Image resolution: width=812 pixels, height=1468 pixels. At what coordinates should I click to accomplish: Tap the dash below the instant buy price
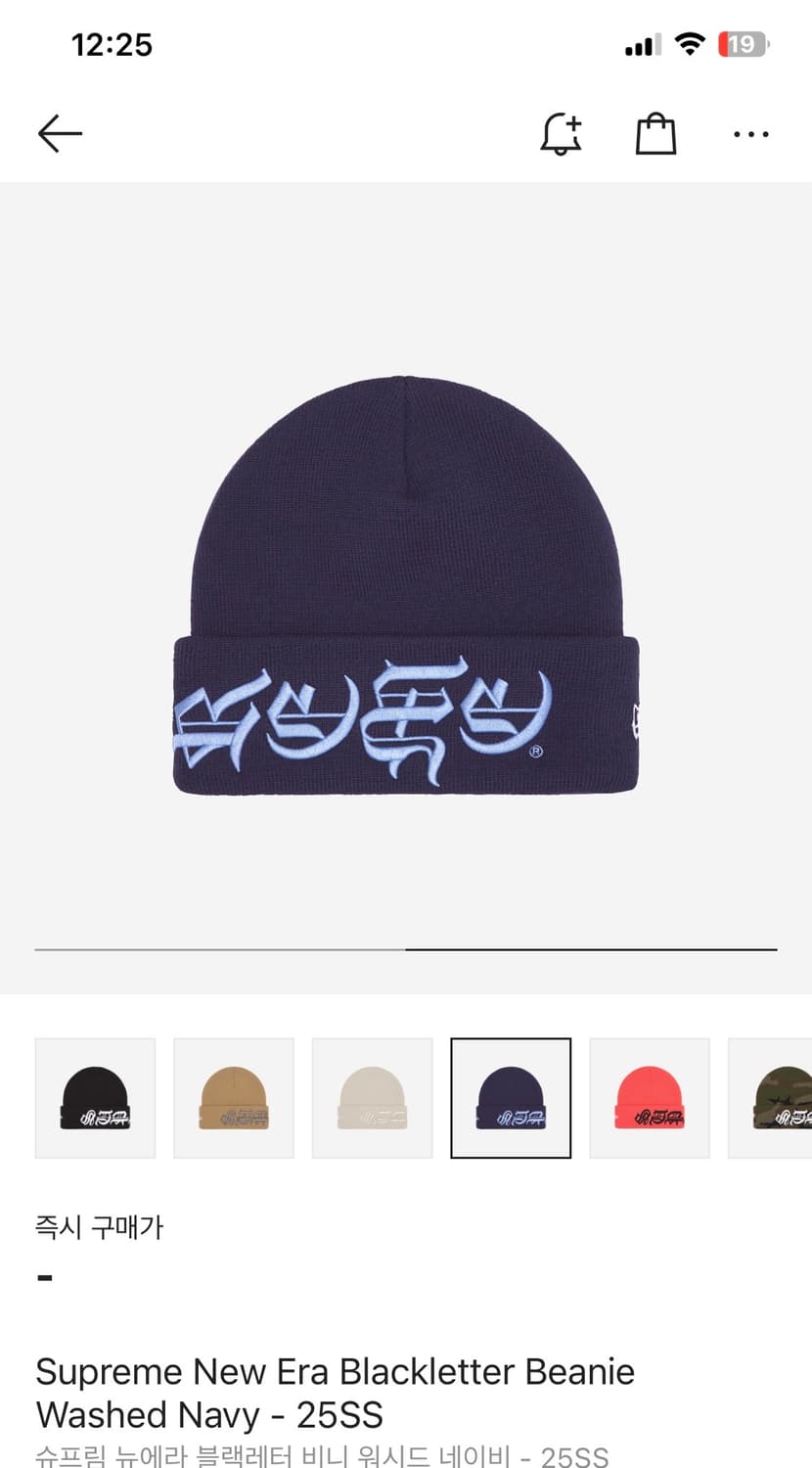(x=41, y=1277)
